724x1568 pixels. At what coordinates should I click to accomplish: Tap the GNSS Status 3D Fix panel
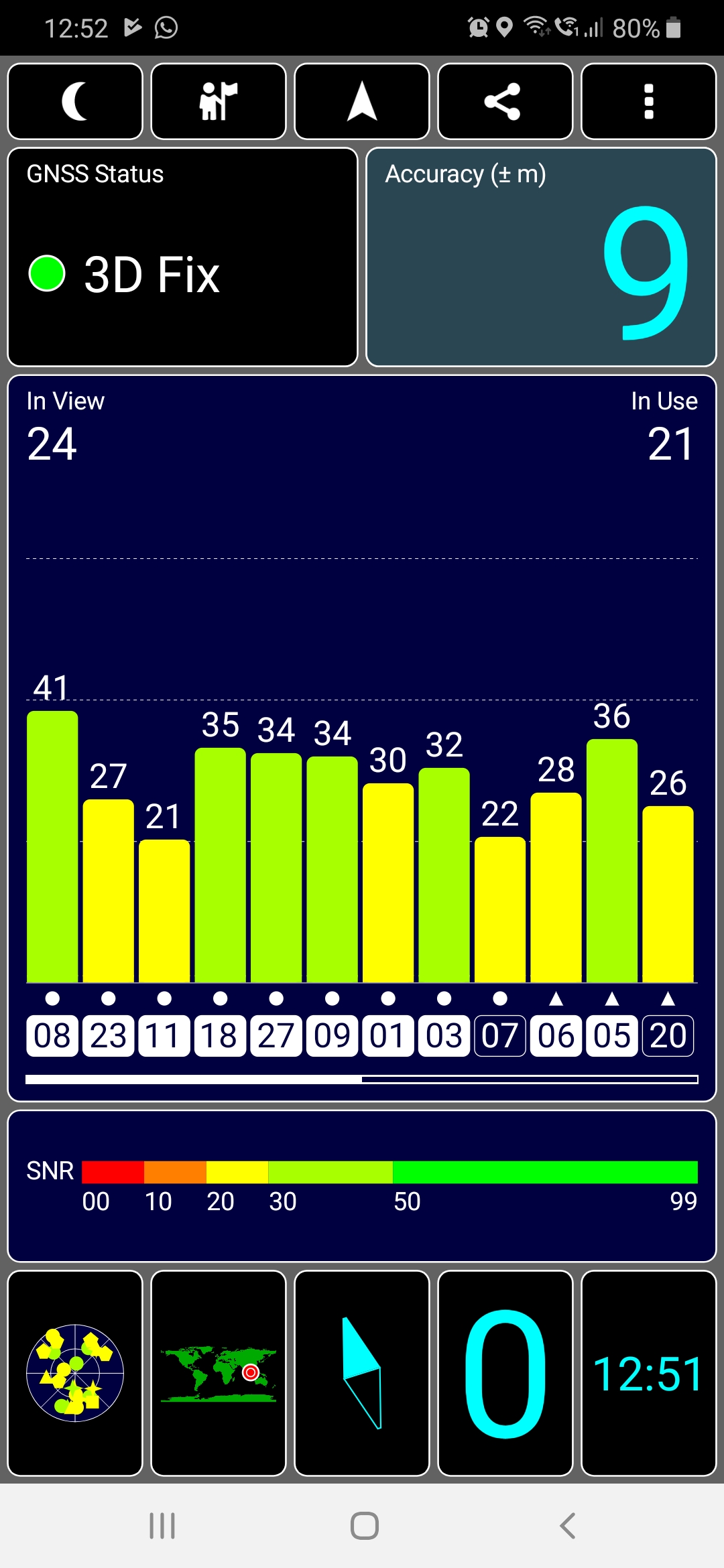click(x=182, y=257)
